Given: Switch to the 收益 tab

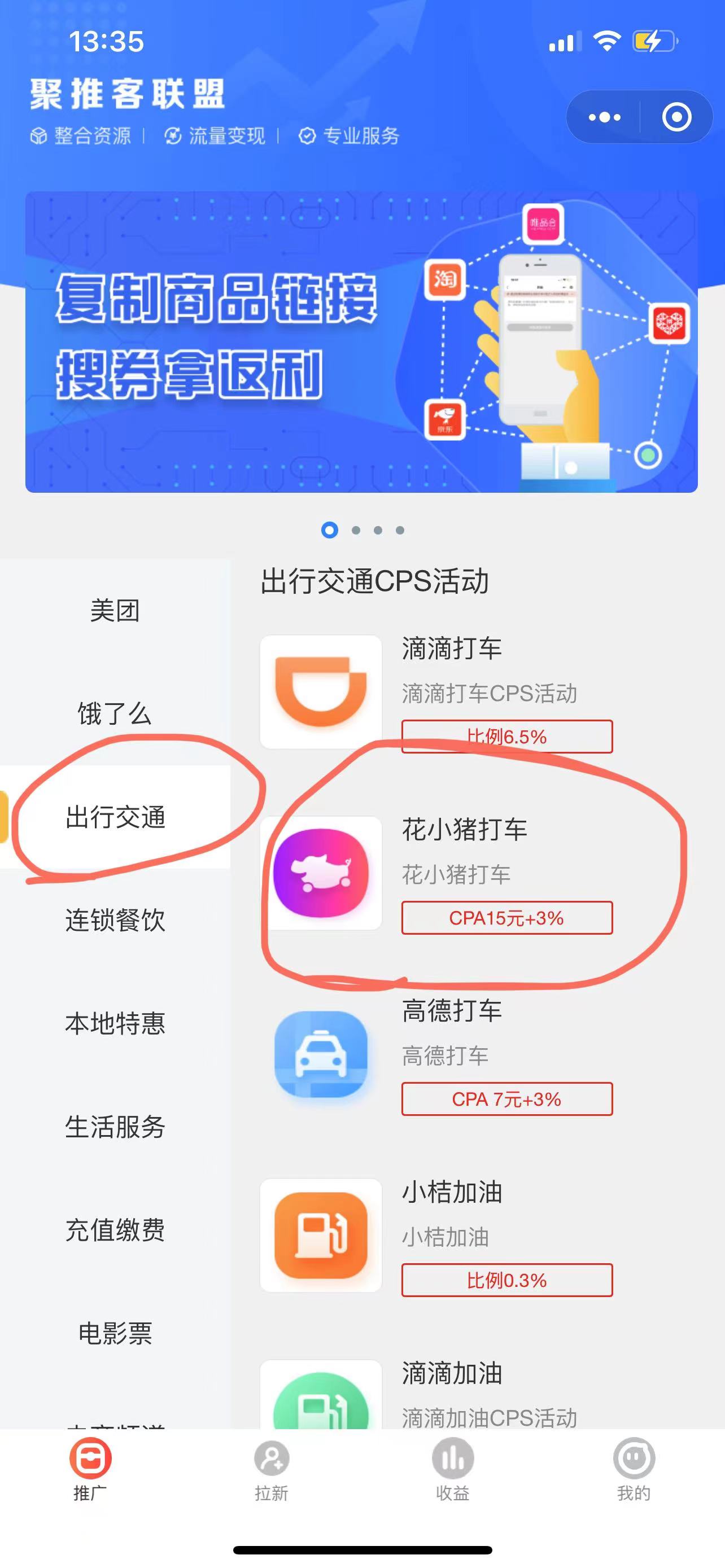Looking at the screenshot, I should pyautogui.click(x=452, y=1470).
